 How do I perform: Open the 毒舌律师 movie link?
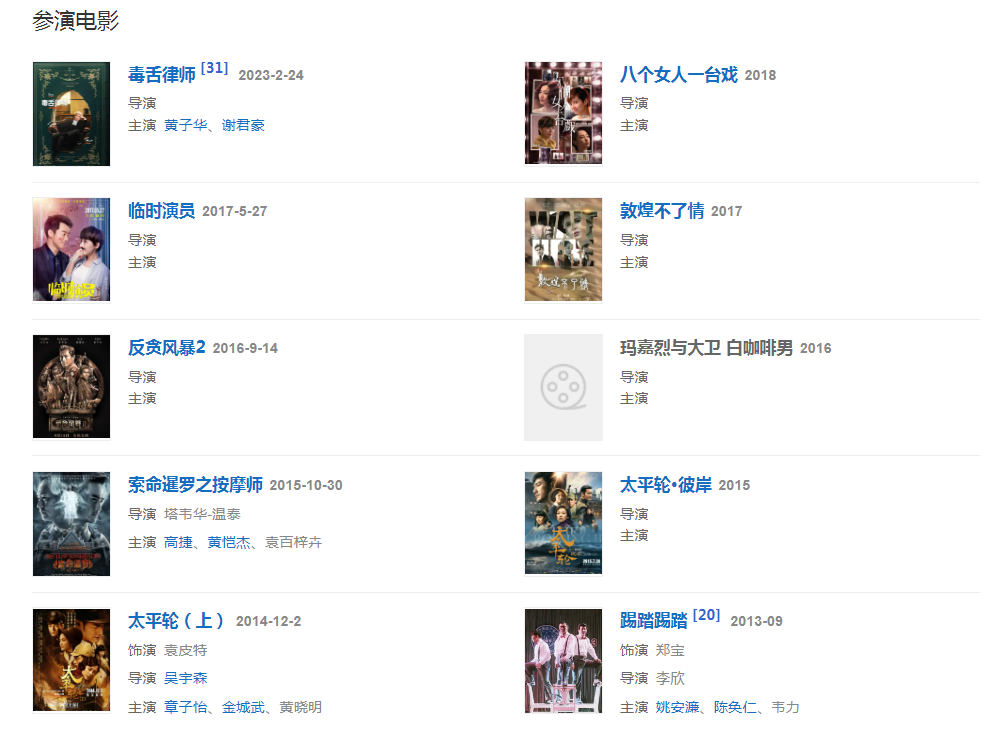pyautogui.click(x=162, y=75)
